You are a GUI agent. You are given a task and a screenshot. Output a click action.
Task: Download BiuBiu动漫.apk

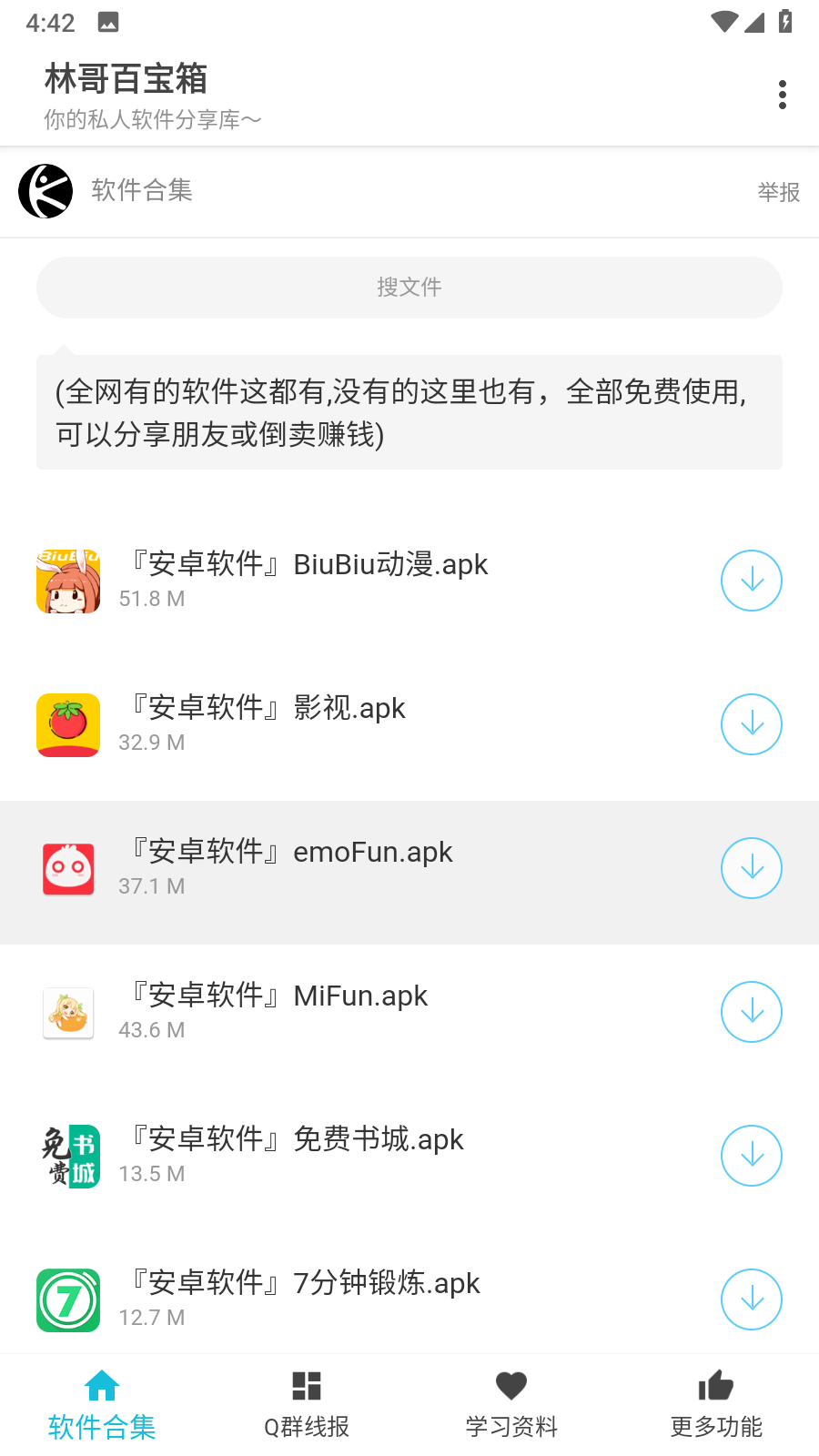[751, 580]
